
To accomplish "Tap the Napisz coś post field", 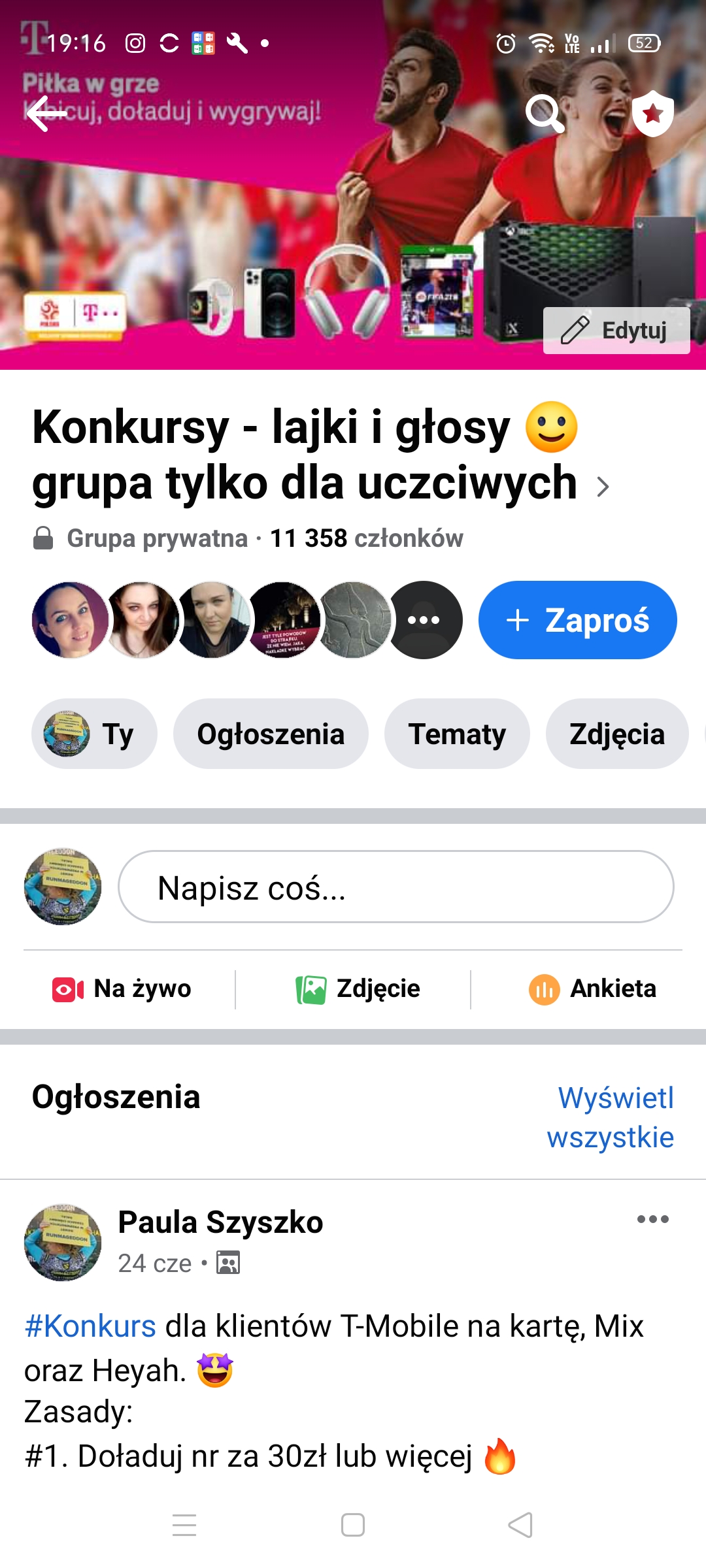I will (x=396, y=887).
